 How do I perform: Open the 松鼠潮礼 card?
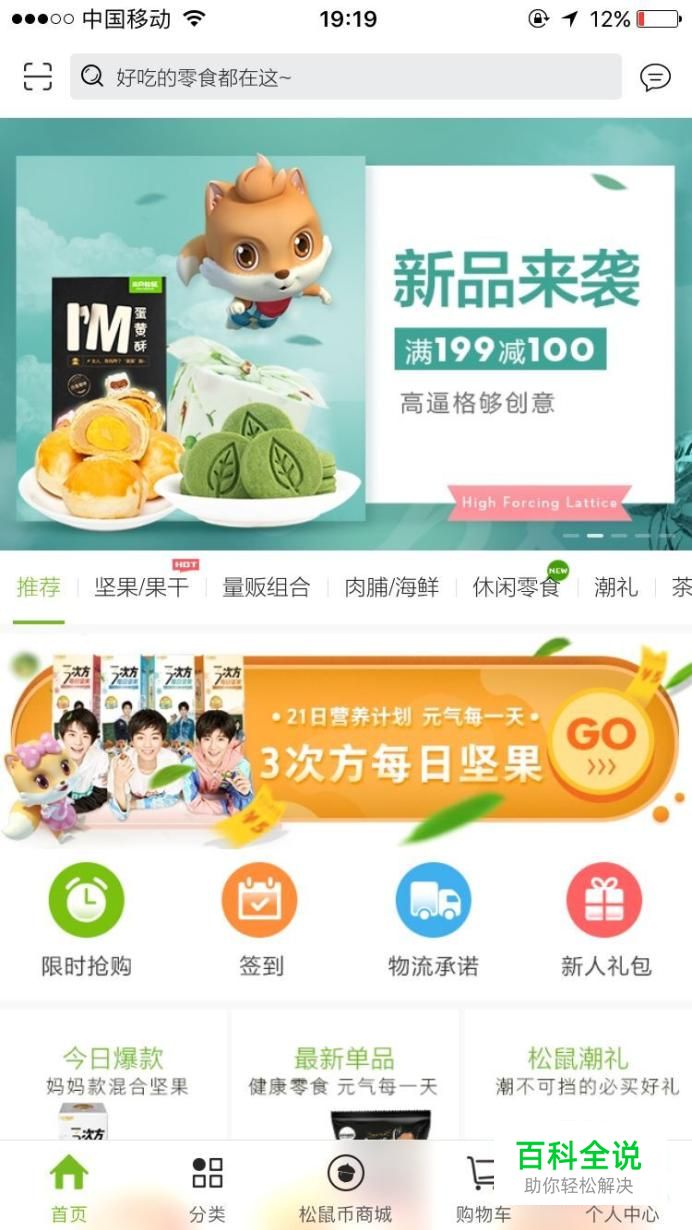578,1075
